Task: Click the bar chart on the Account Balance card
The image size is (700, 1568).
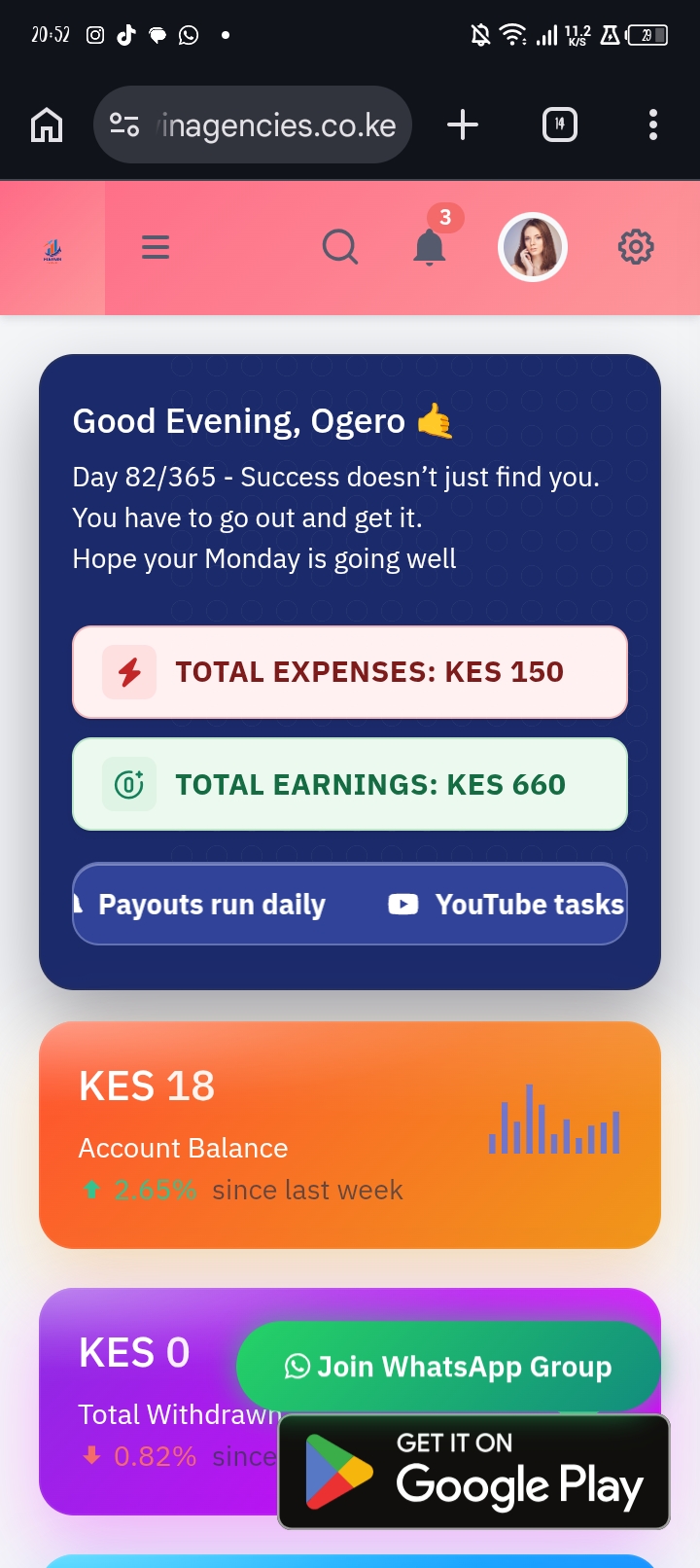Action: 553,1119
